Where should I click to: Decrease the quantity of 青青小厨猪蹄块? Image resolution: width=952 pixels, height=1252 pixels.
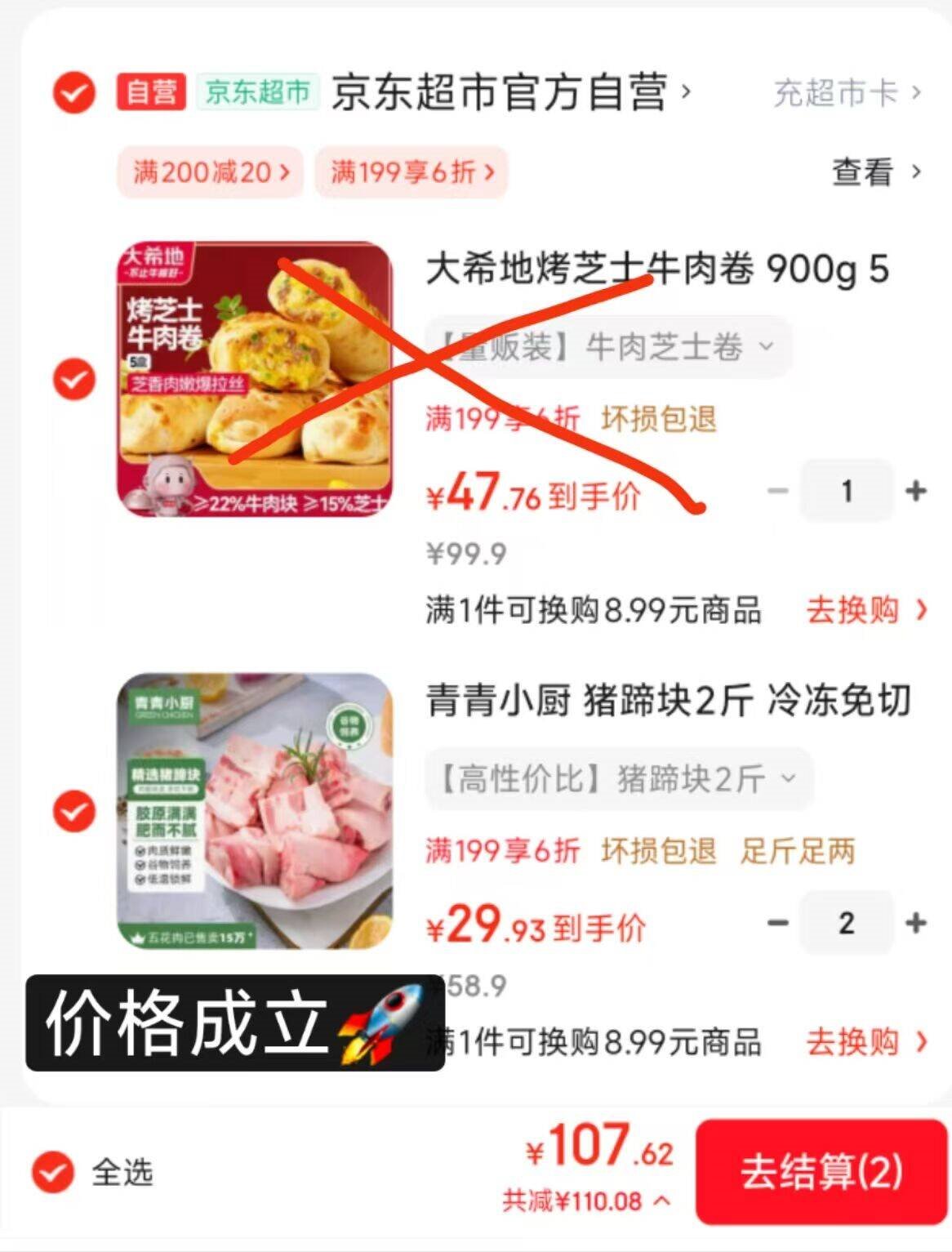[778, 923]
